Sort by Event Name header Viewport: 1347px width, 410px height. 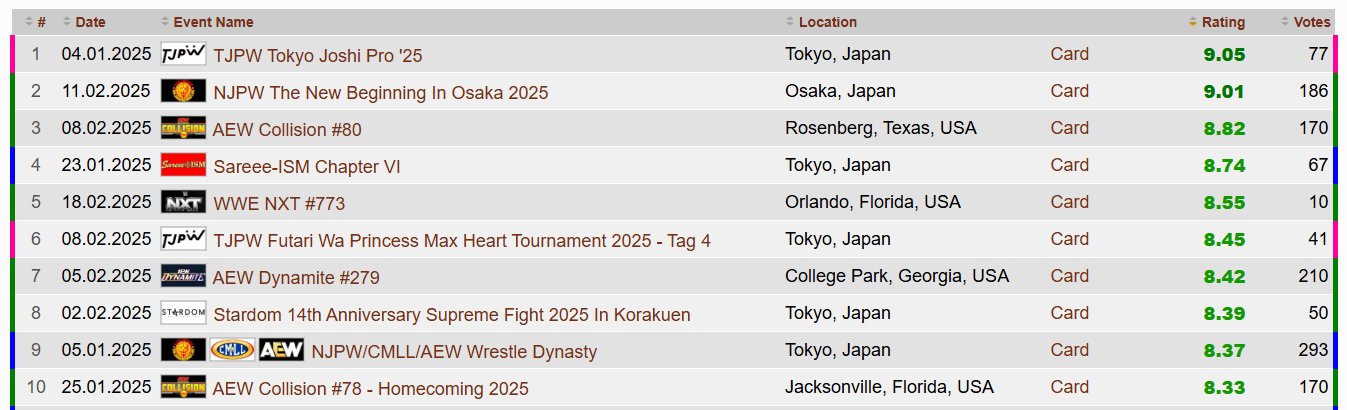(212, 22)
